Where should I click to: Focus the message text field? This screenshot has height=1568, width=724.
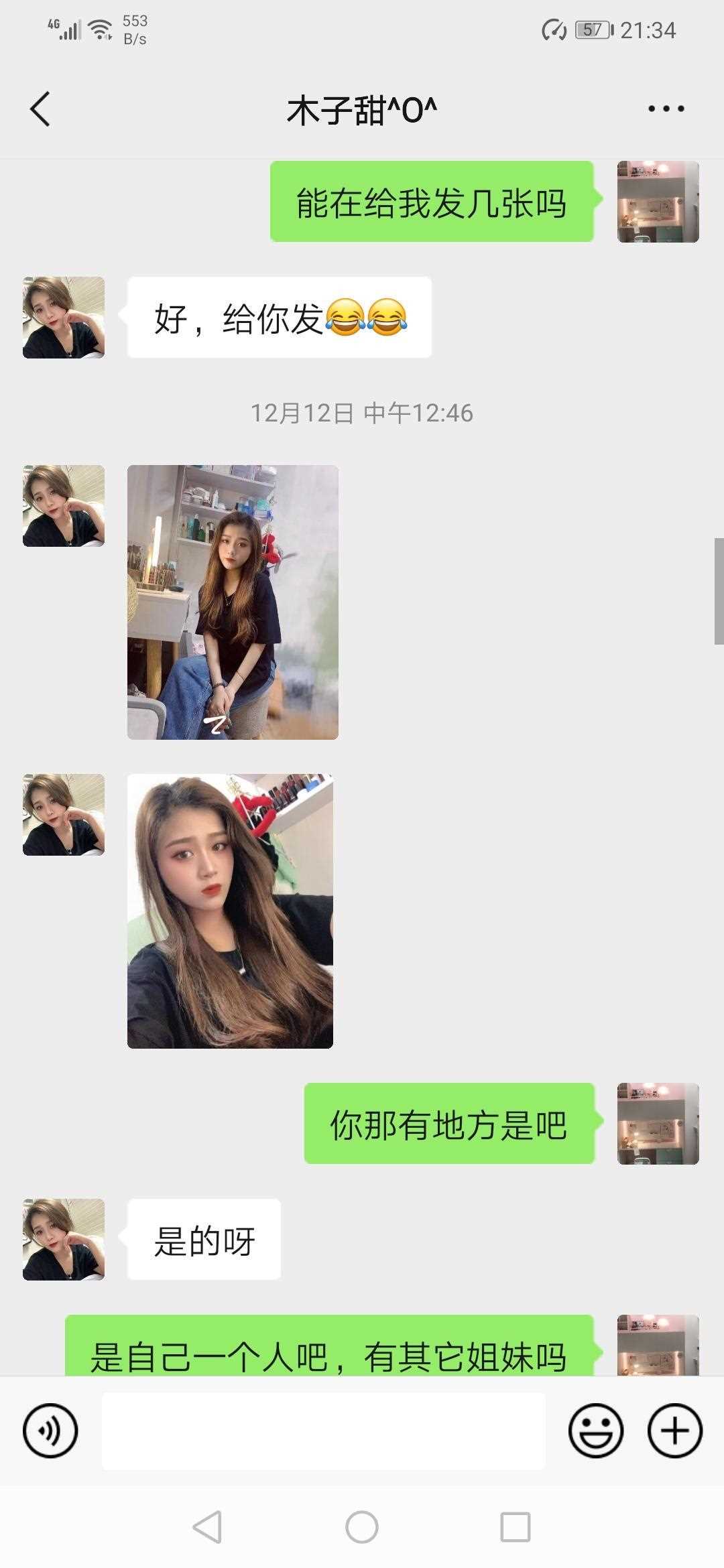pos(323,1431)
